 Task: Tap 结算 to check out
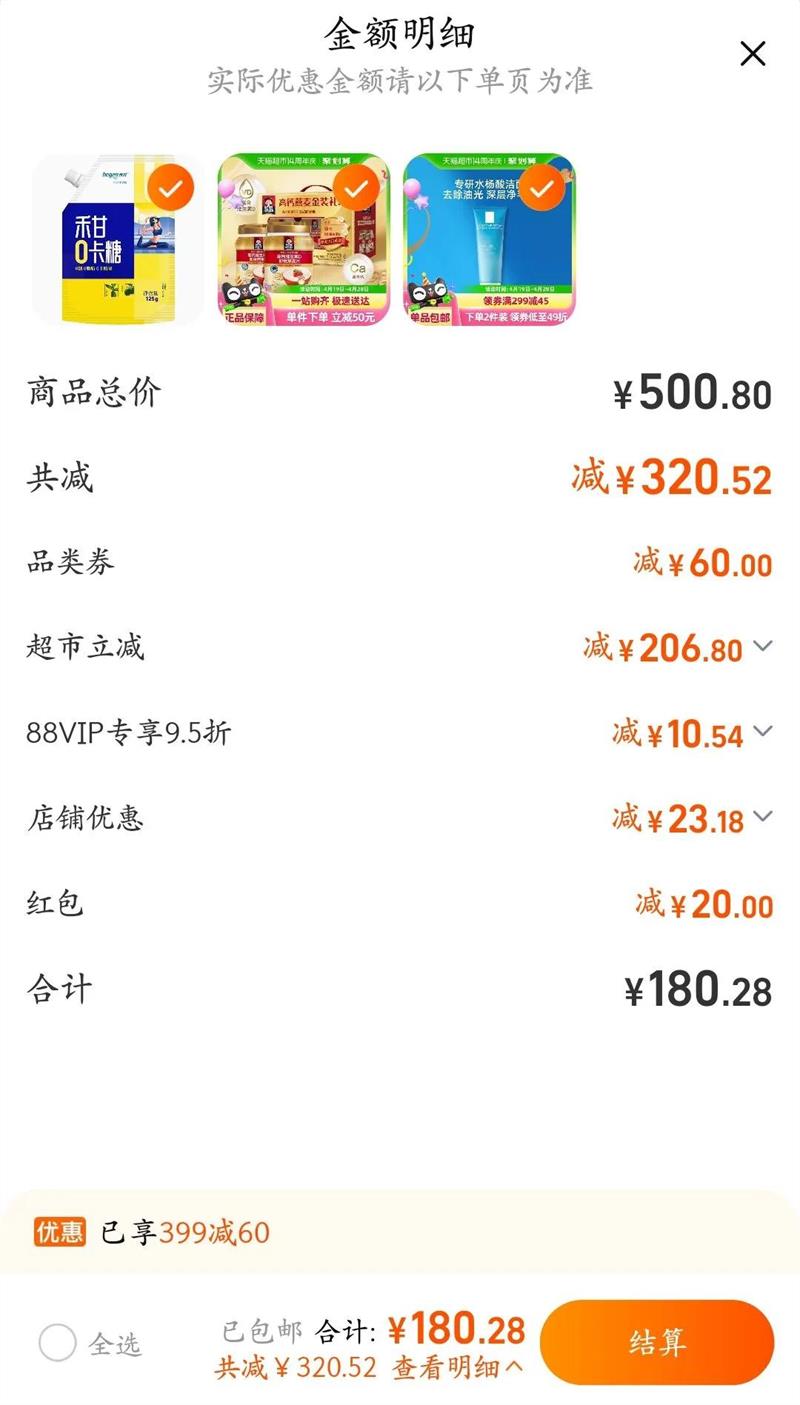pyautogui.click(x=656, y=1342)
